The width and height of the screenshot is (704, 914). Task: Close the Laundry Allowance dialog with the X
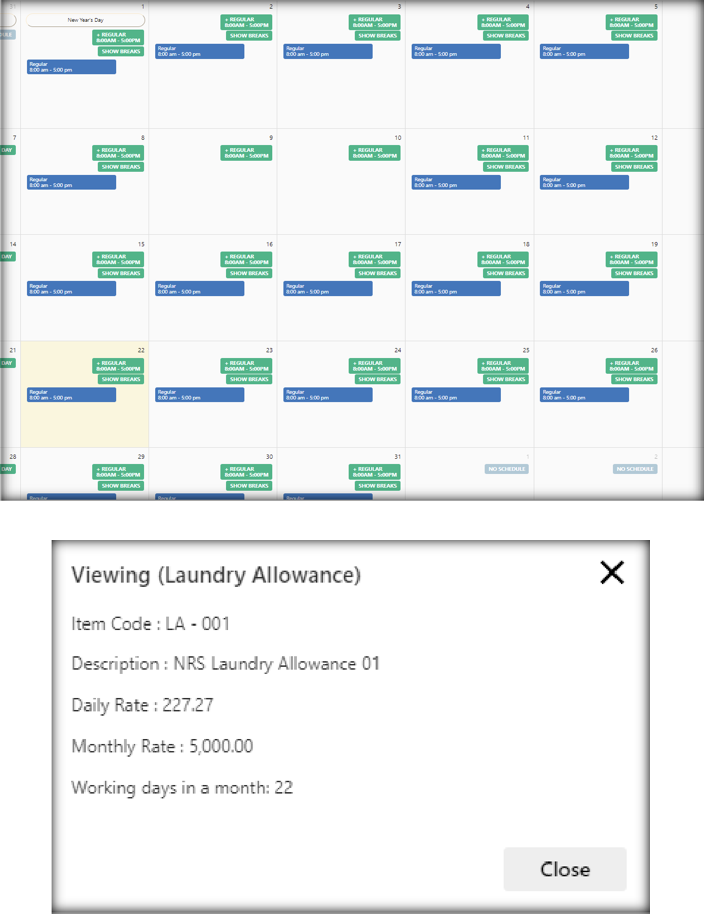[x=611, y=572]
